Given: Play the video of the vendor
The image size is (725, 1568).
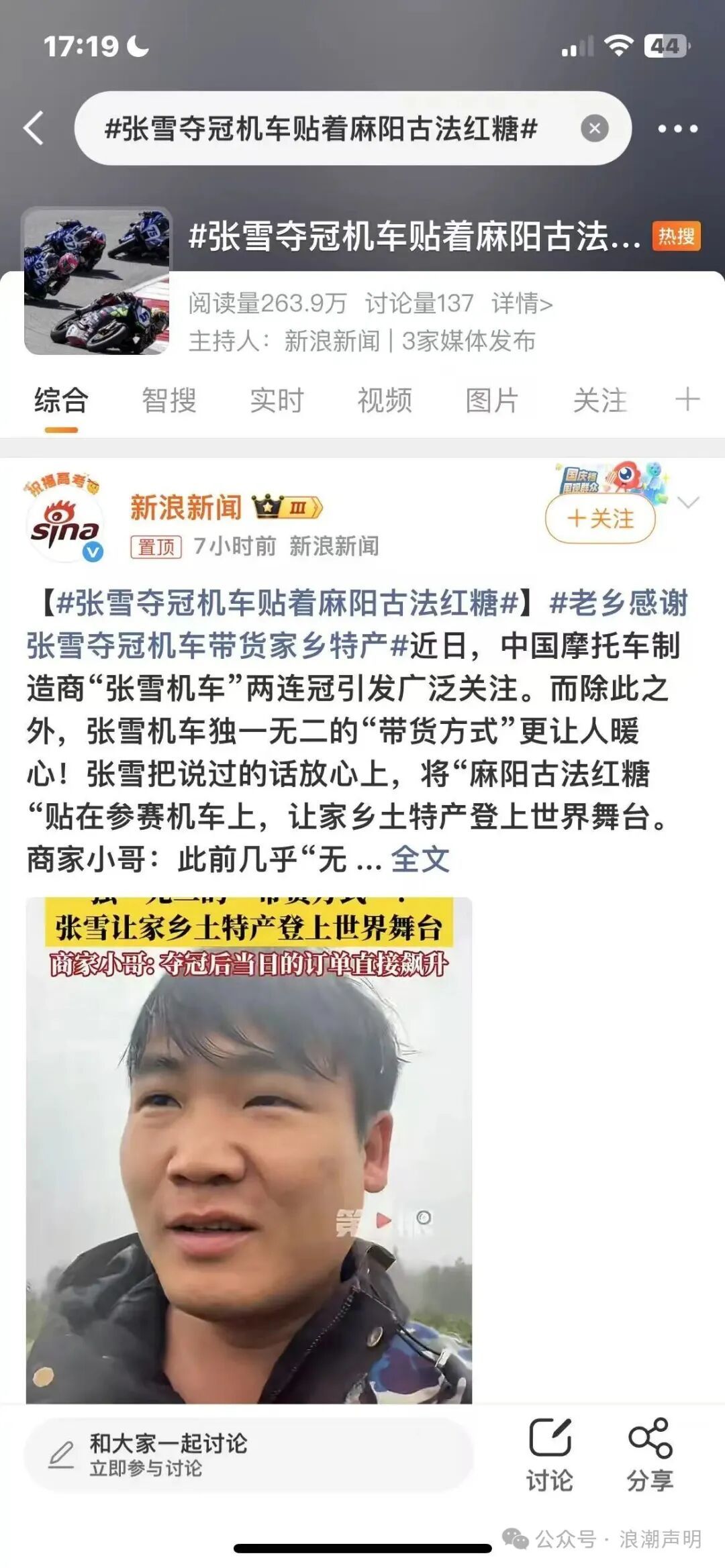Looking at the screenshot, I should point(385,1220).
